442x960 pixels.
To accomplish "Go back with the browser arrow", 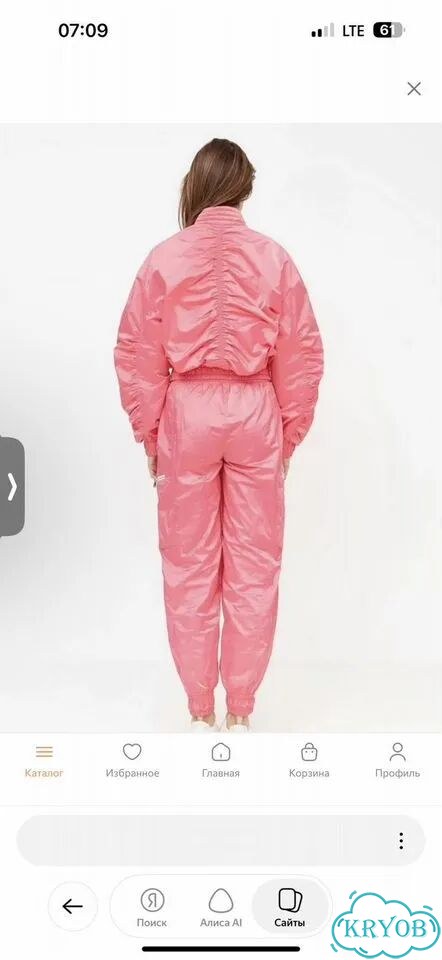I will click(73, 906).
